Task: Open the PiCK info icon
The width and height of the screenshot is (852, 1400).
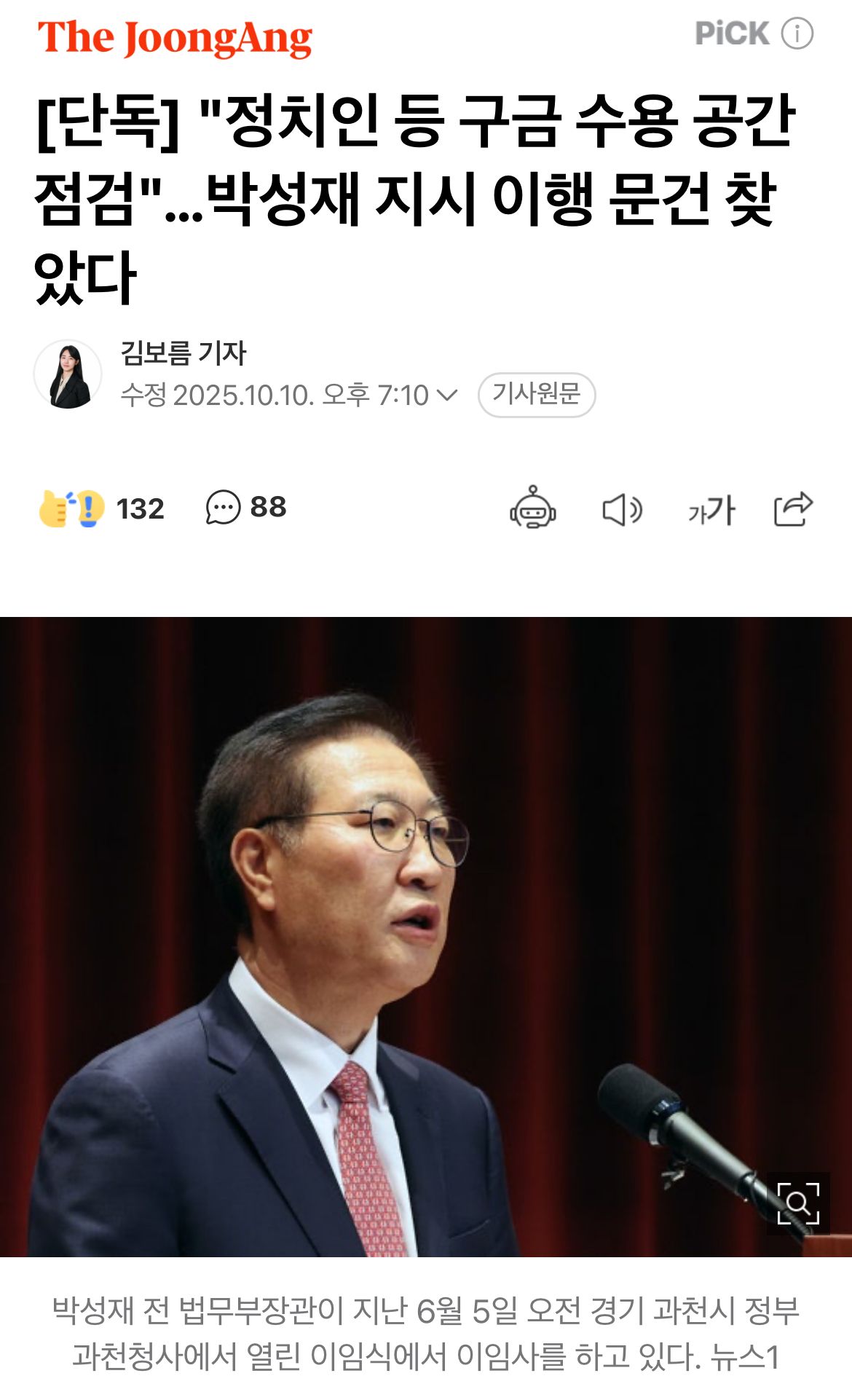Action: [x=797, y=34]
